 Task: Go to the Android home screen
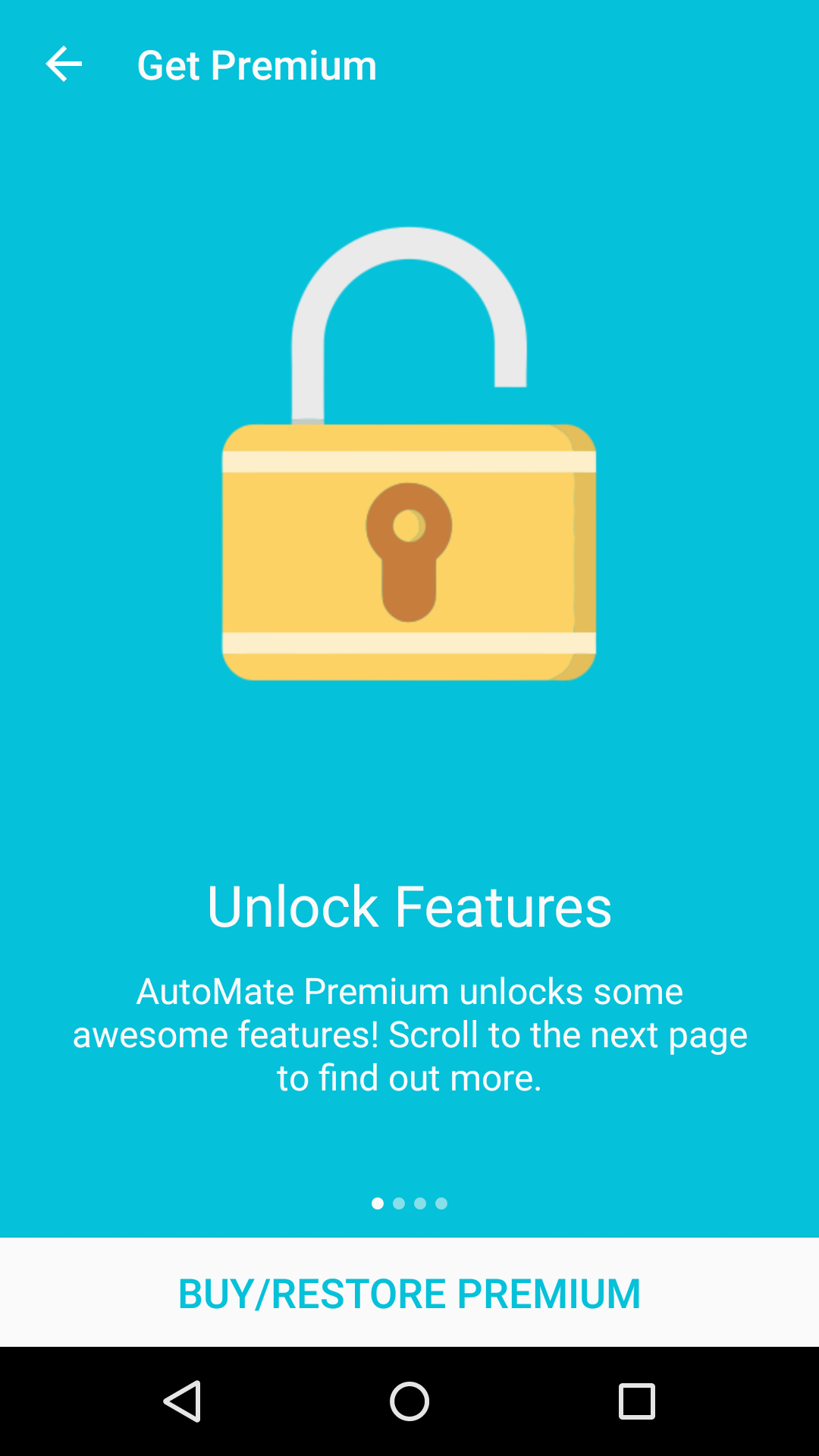(409, 1401)
